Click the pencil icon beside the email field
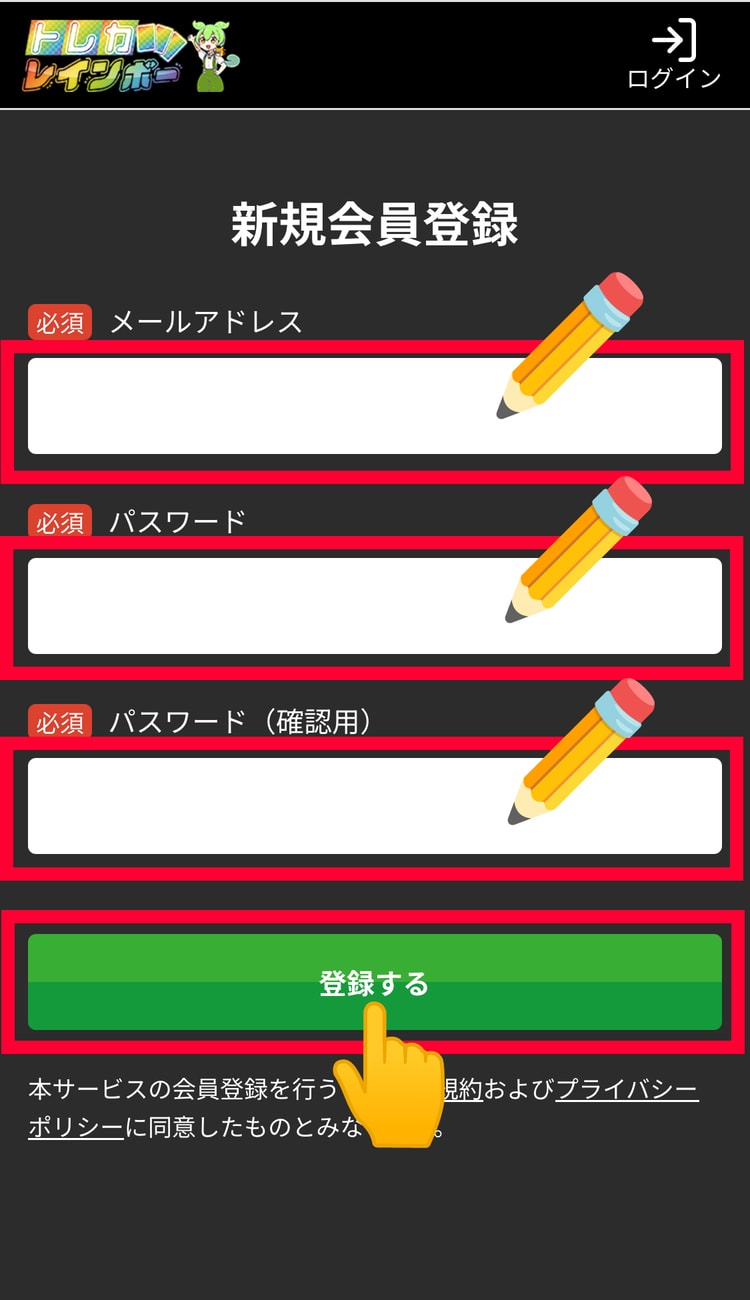The width and height of the screenshot is (750, 1300). click(x=570, y=345)
